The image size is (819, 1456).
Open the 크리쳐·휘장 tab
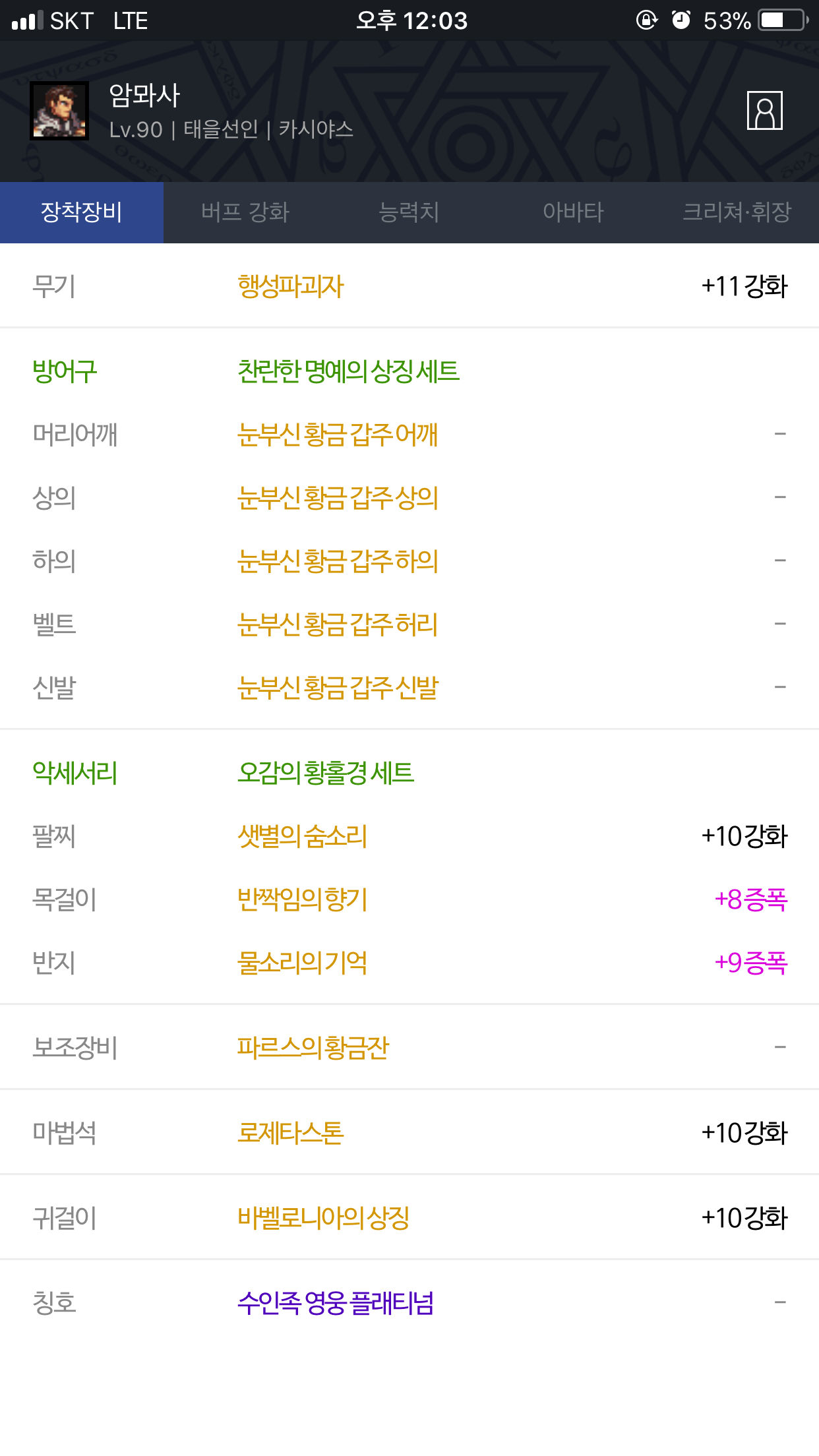737,212
